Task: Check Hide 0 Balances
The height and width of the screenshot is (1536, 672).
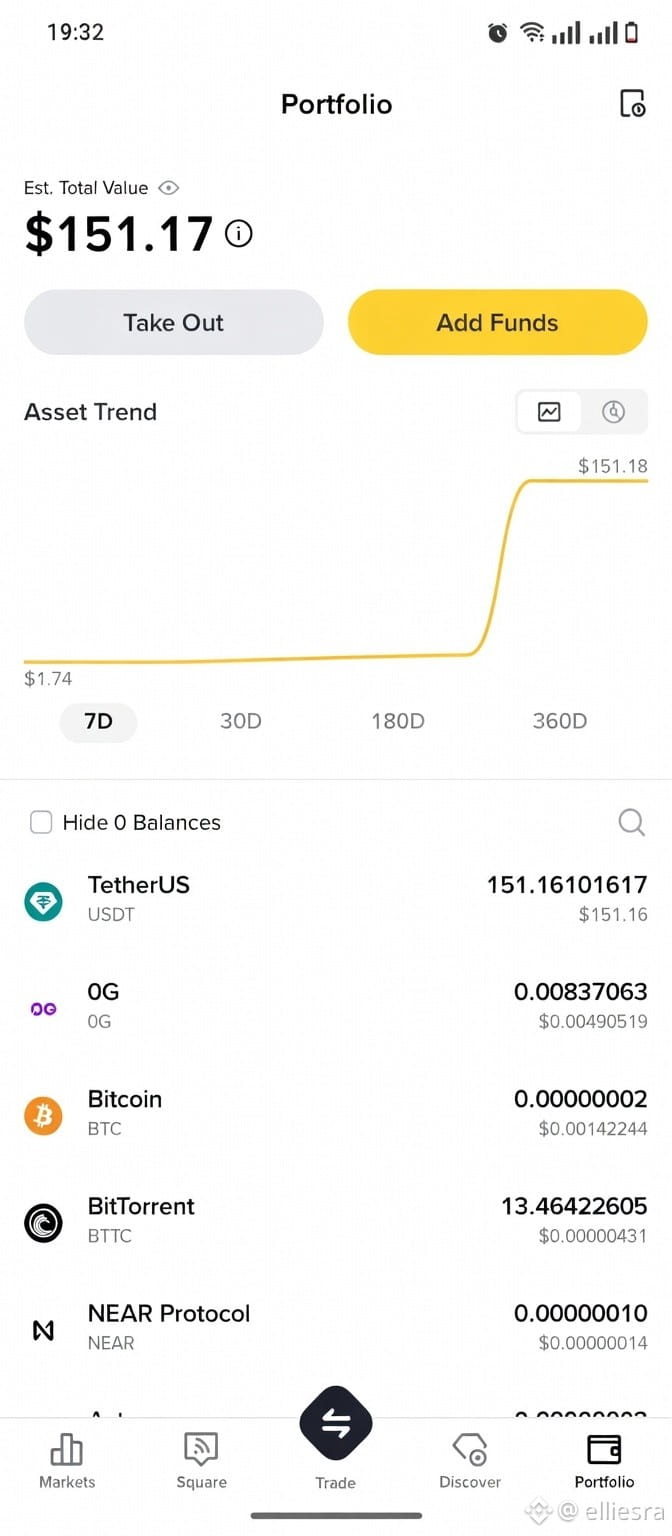Action: 41,823
